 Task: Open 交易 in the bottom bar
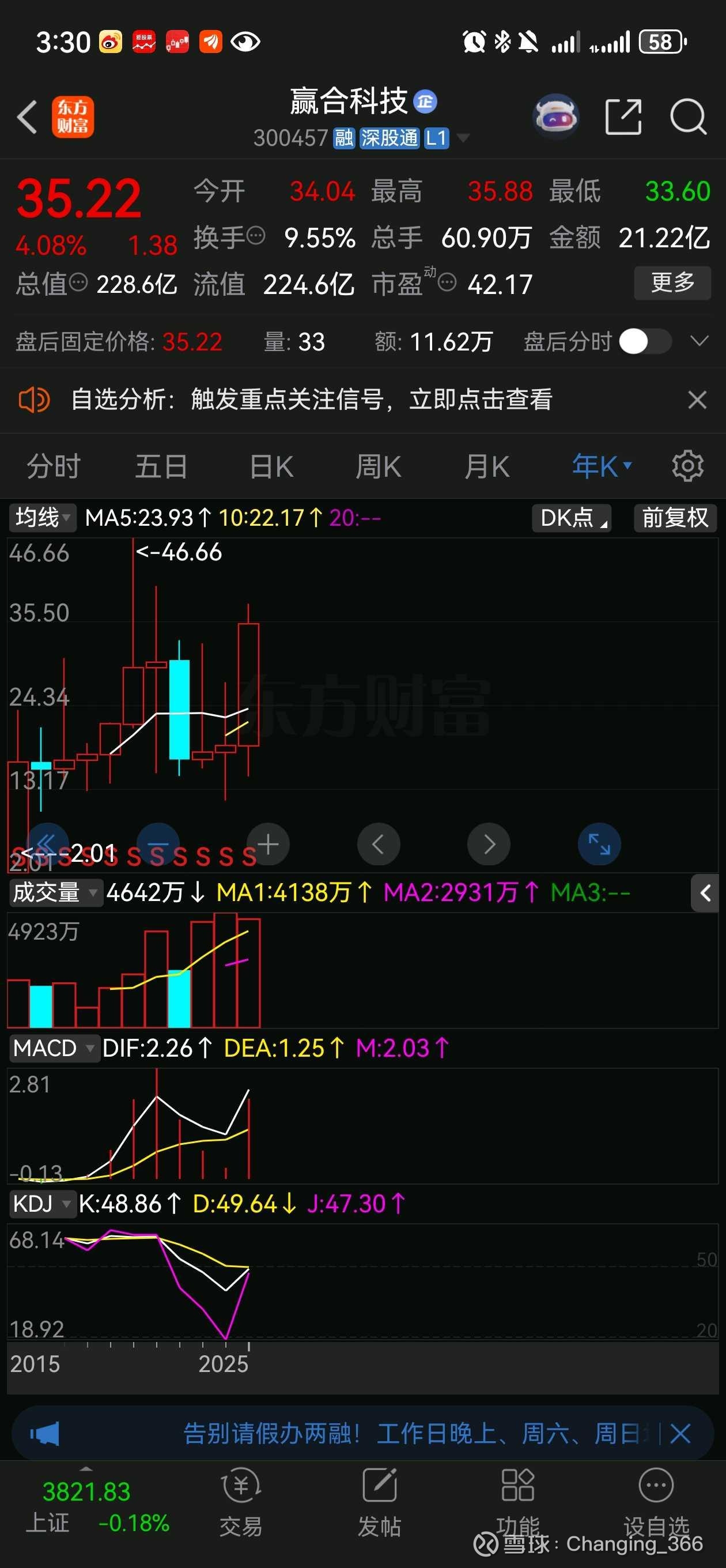point(241,1501)
